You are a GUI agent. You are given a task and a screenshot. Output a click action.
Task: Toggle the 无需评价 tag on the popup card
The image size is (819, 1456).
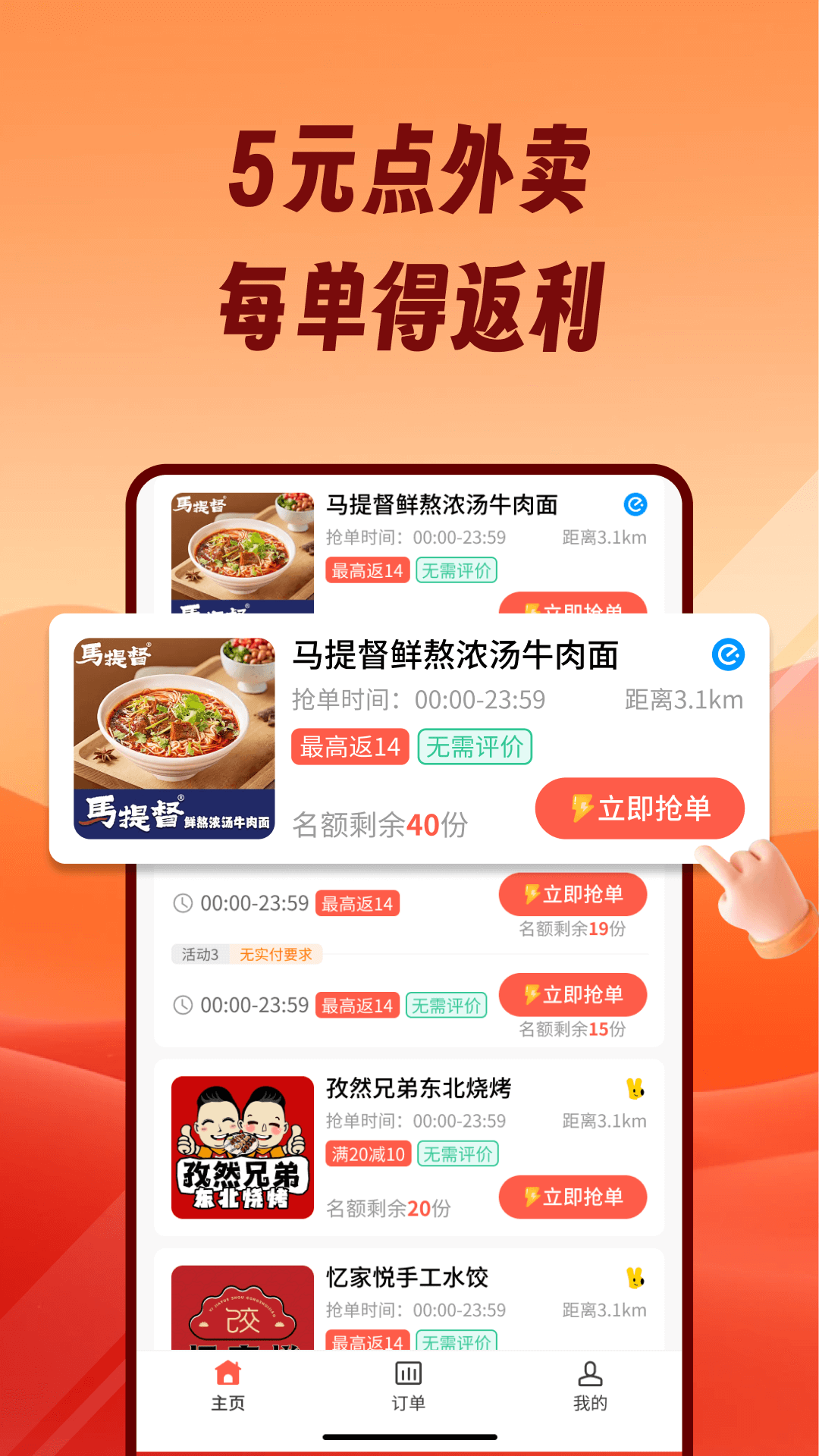[477, 747]
